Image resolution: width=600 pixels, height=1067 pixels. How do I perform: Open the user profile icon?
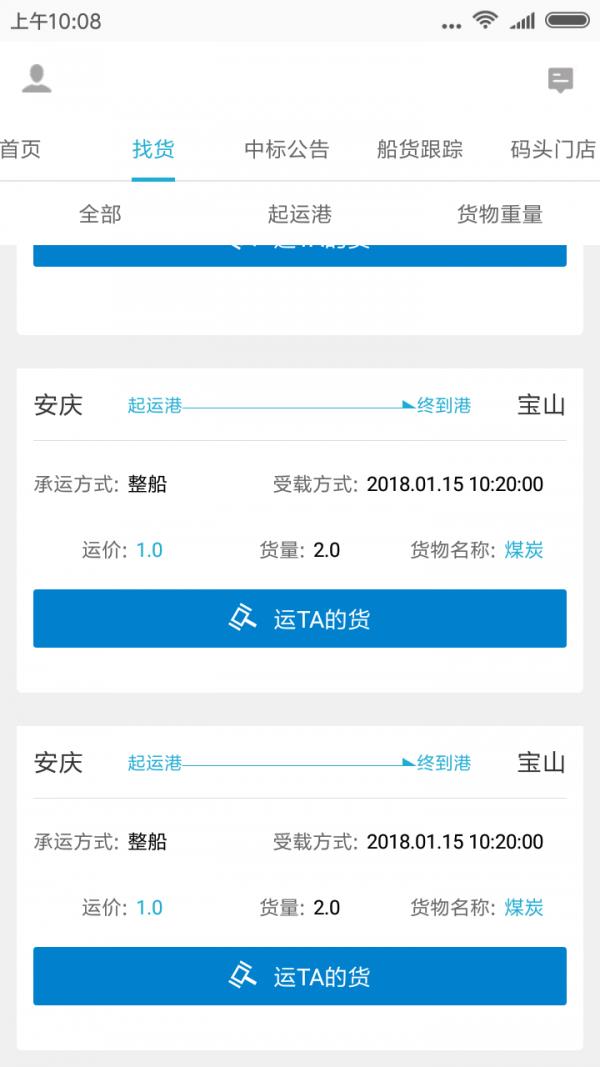coord(37,79)
